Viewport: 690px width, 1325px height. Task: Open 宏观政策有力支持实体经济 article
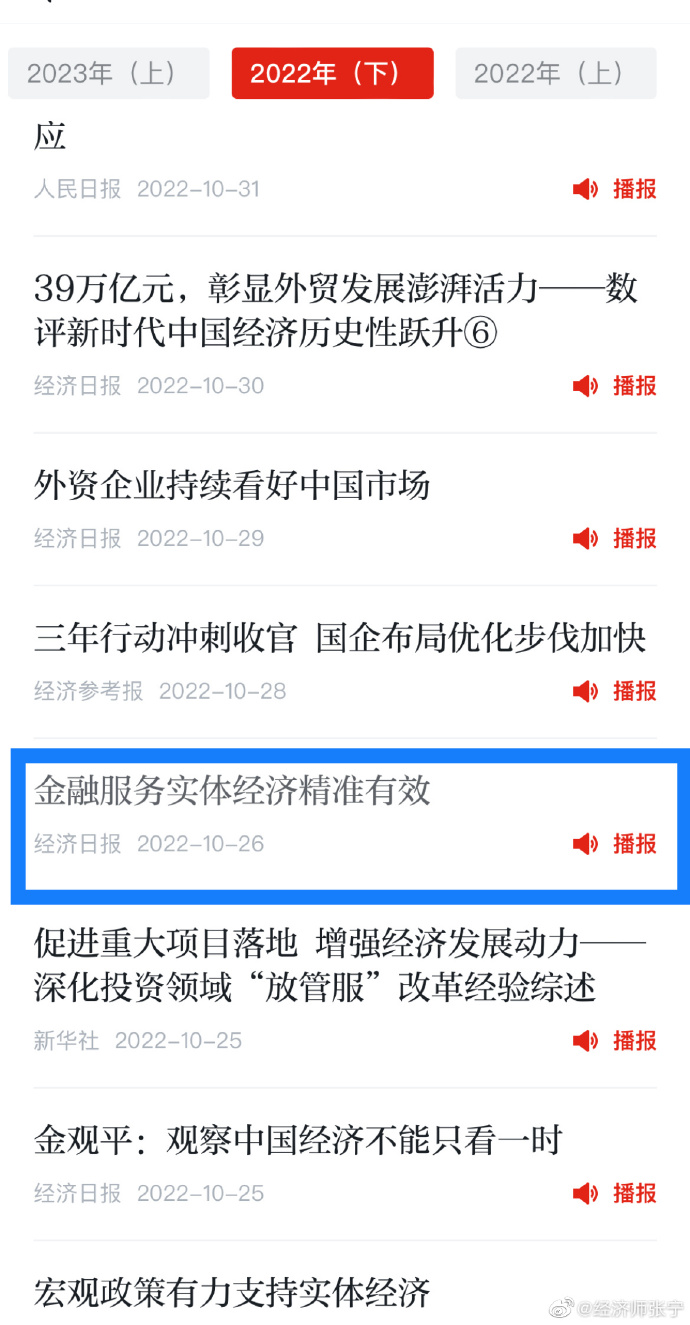pyautogui.click(x=232, y=1292)
